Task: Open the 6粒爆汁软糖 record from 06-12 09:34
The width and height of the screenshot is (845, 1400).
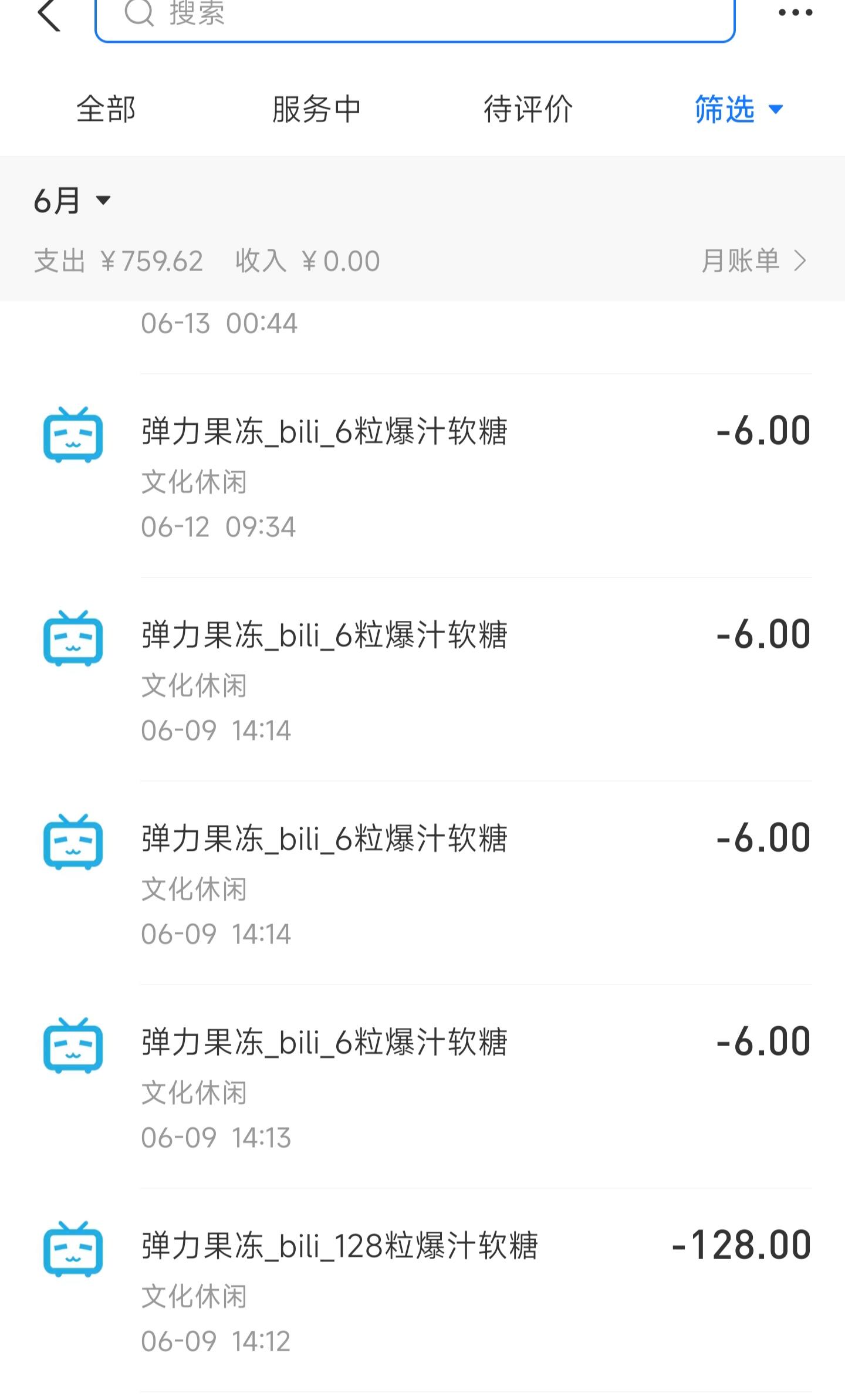Action: 422,476
